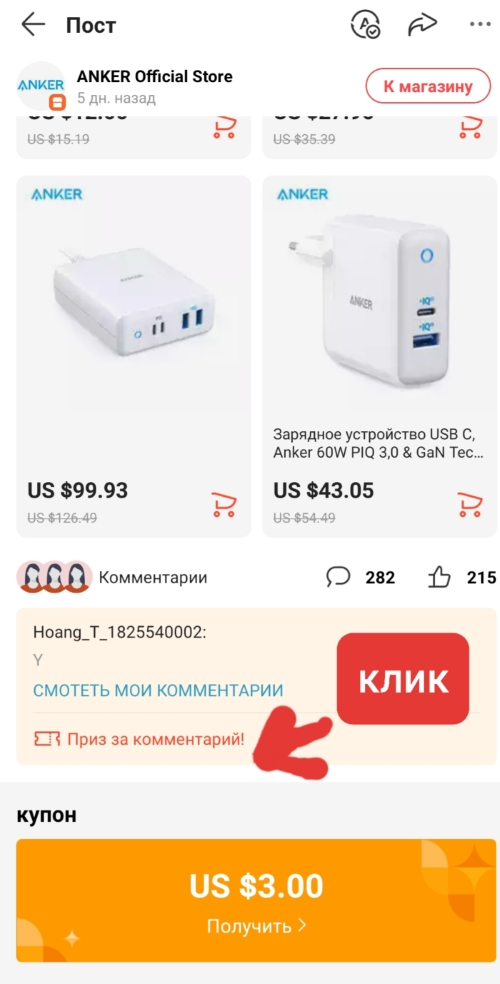This screenshot has height=984, width=500.
Task: Open the Anker 60W PIQ charger card
Action: (379, 356)
